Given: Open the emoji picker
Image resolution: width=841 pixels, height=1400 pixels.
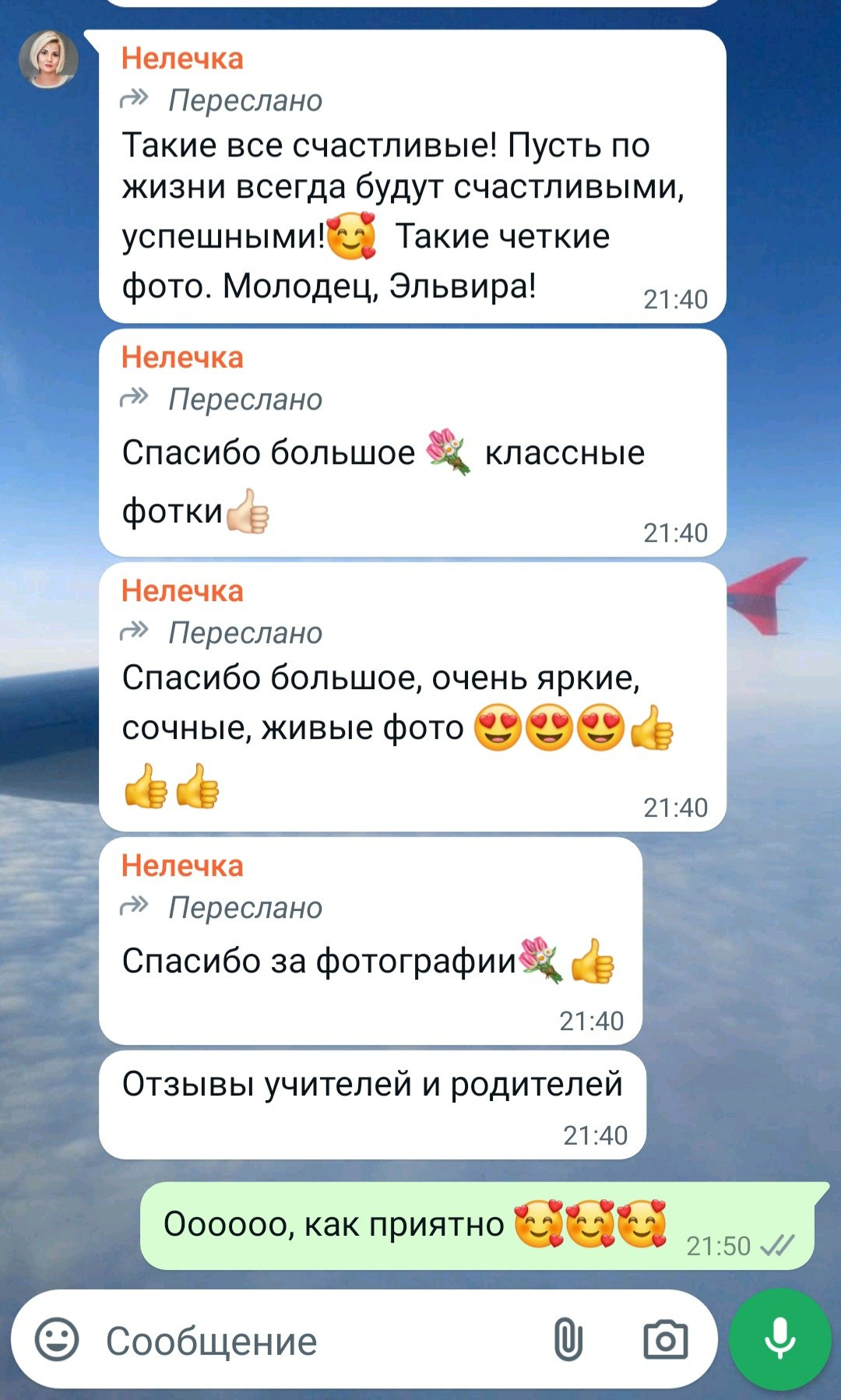Looking at the screenshot, I should click(x=57, y=1340).
